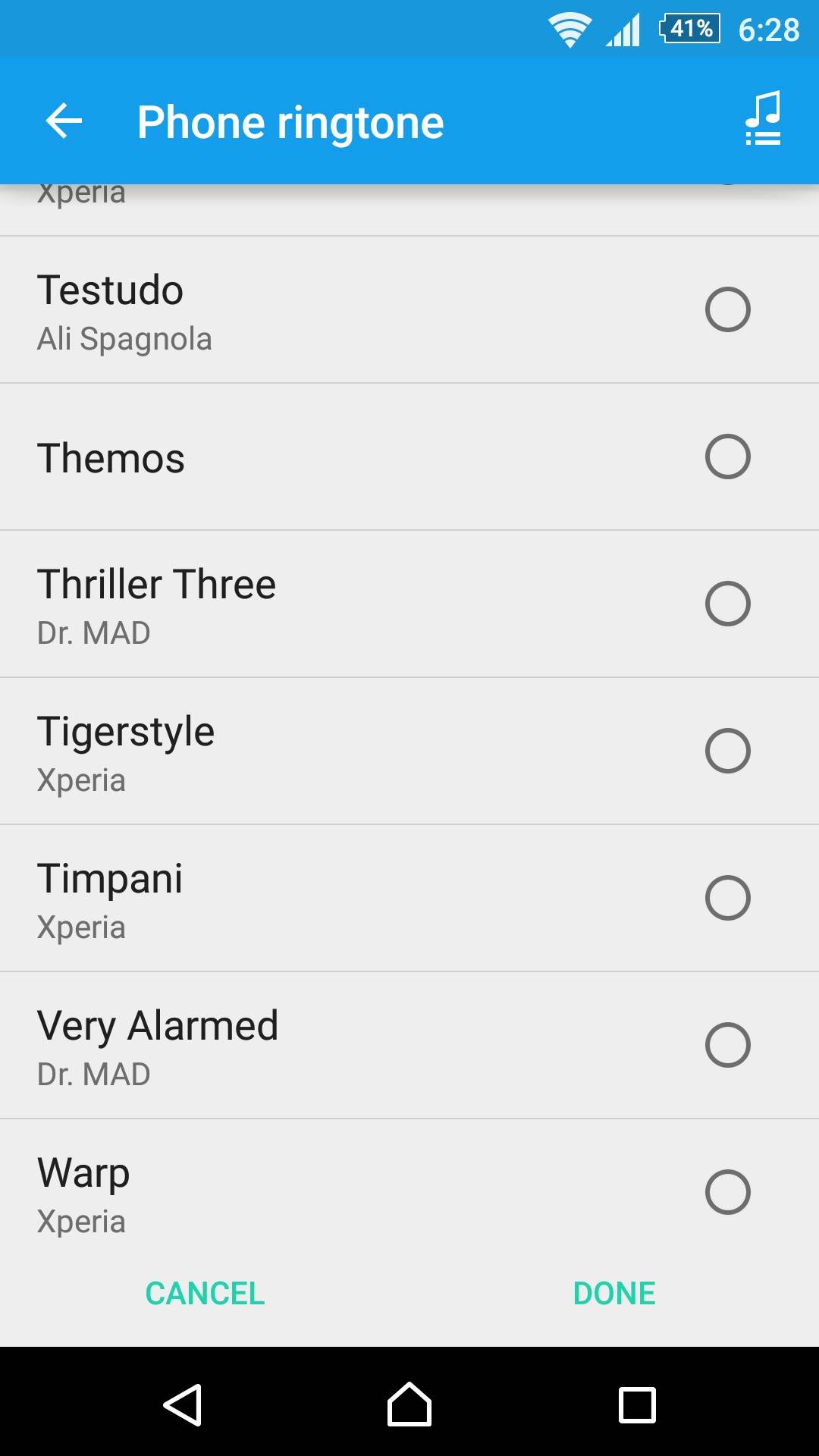
Task: Go to the home screen
Action: 409,1404
